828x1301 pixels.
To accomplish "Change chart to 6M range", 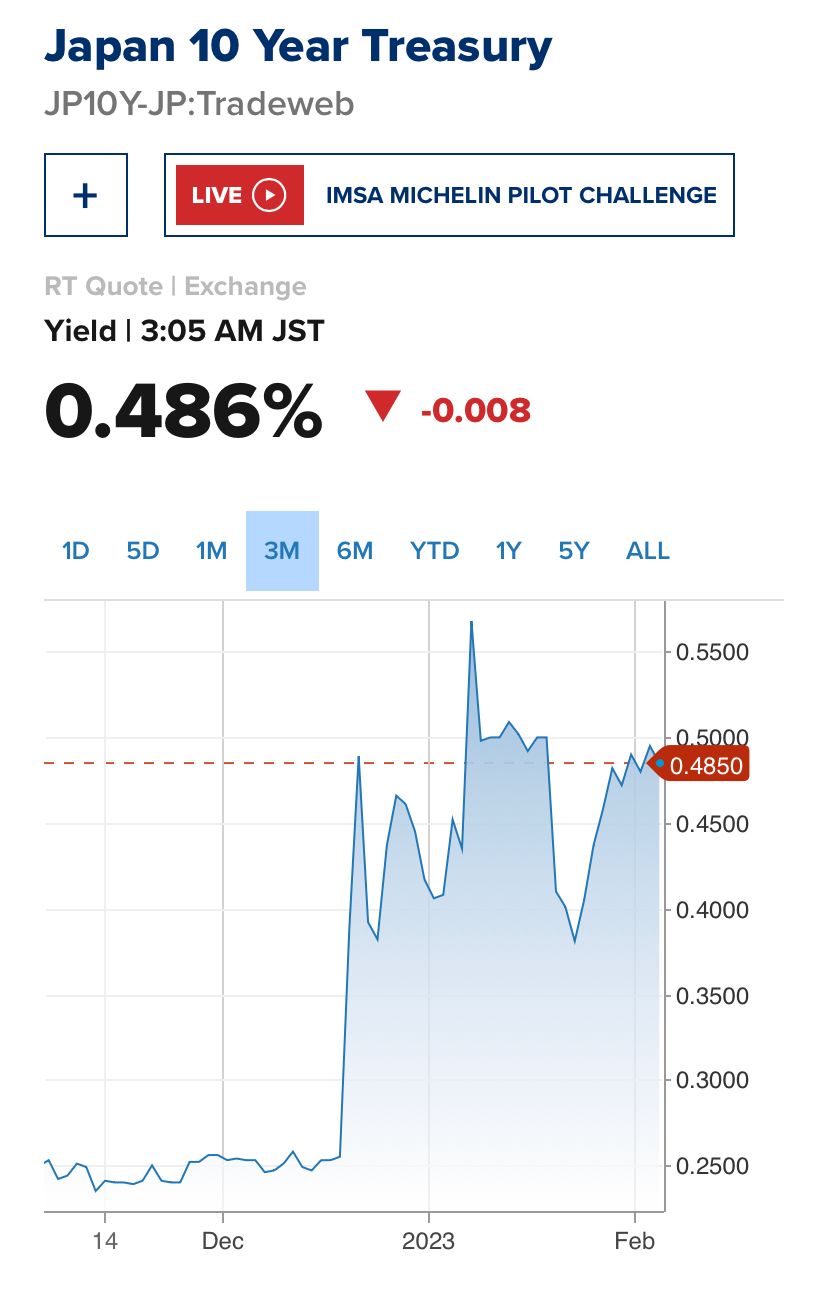I will tap(355, 551).
